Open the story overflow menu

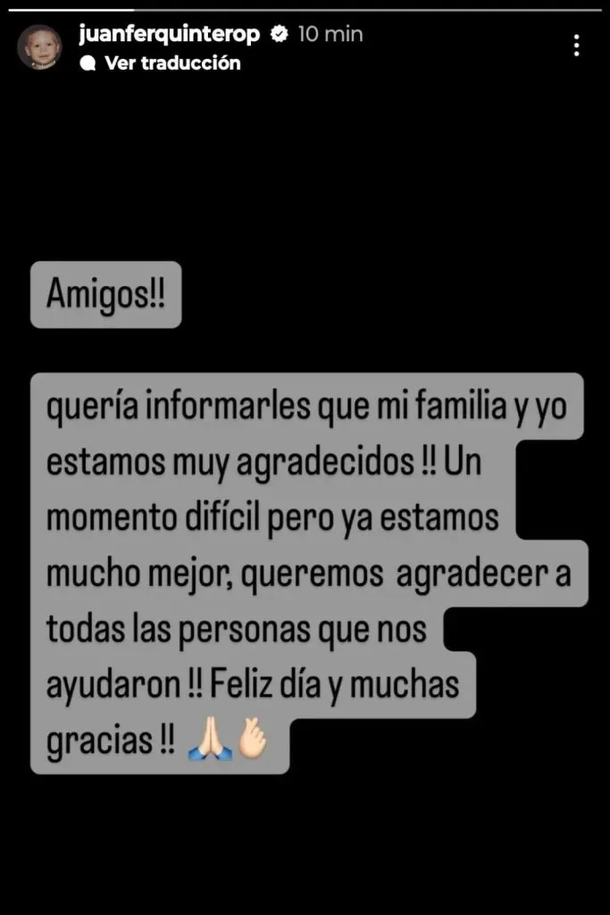tap(577, 46)
